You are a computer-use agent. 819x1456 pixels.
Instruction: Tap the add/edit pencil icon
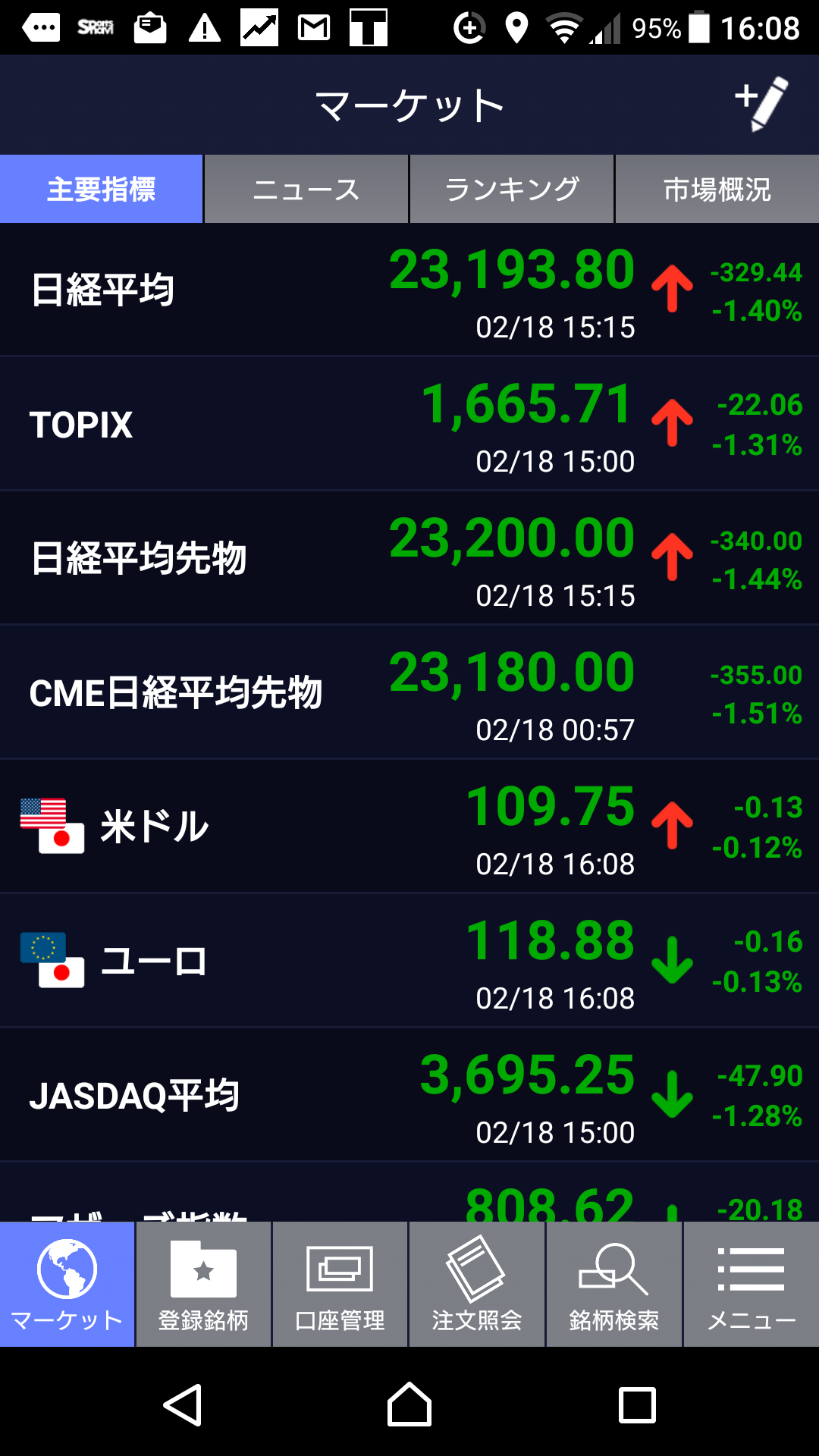point(761,105)
